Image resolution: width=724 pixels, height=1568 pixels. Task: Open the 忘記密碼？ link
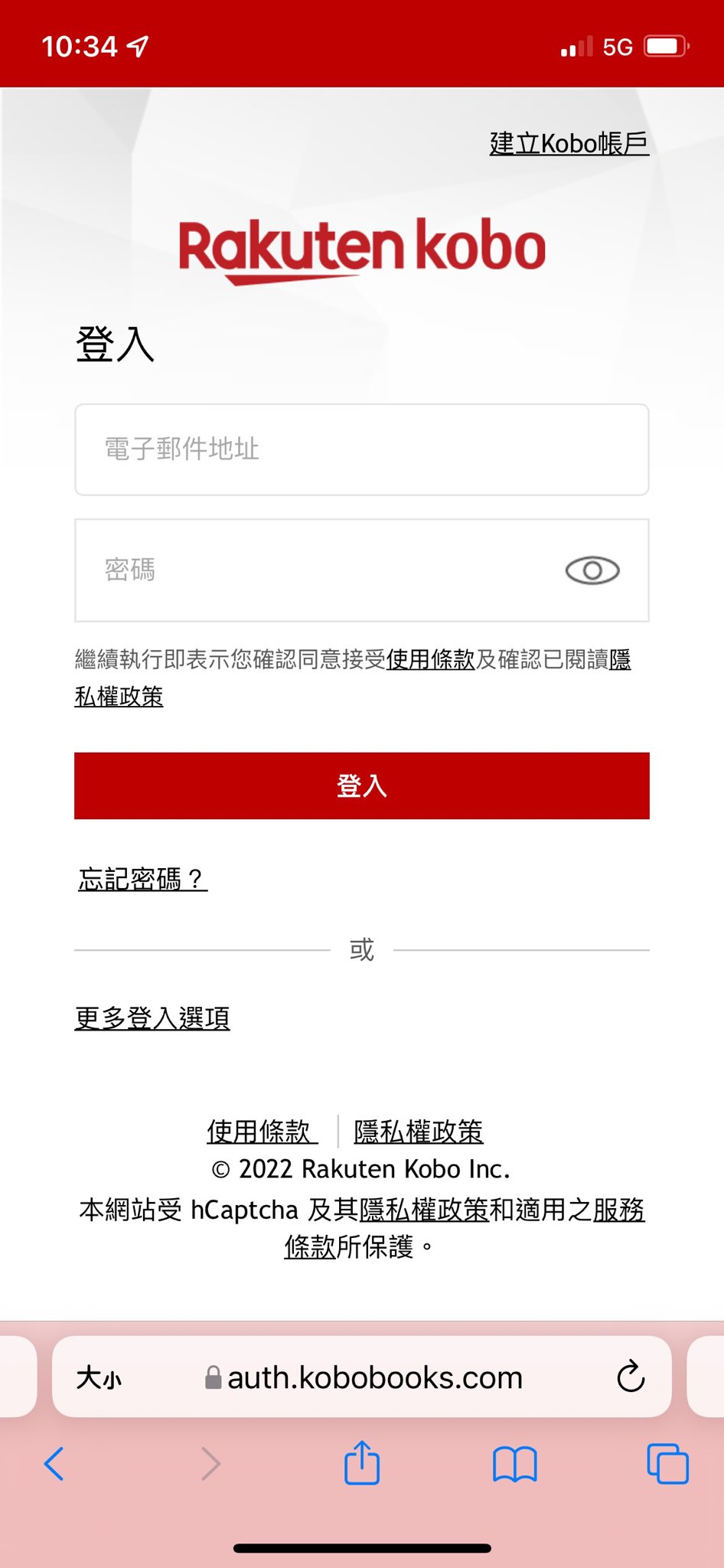pos(142,879)
